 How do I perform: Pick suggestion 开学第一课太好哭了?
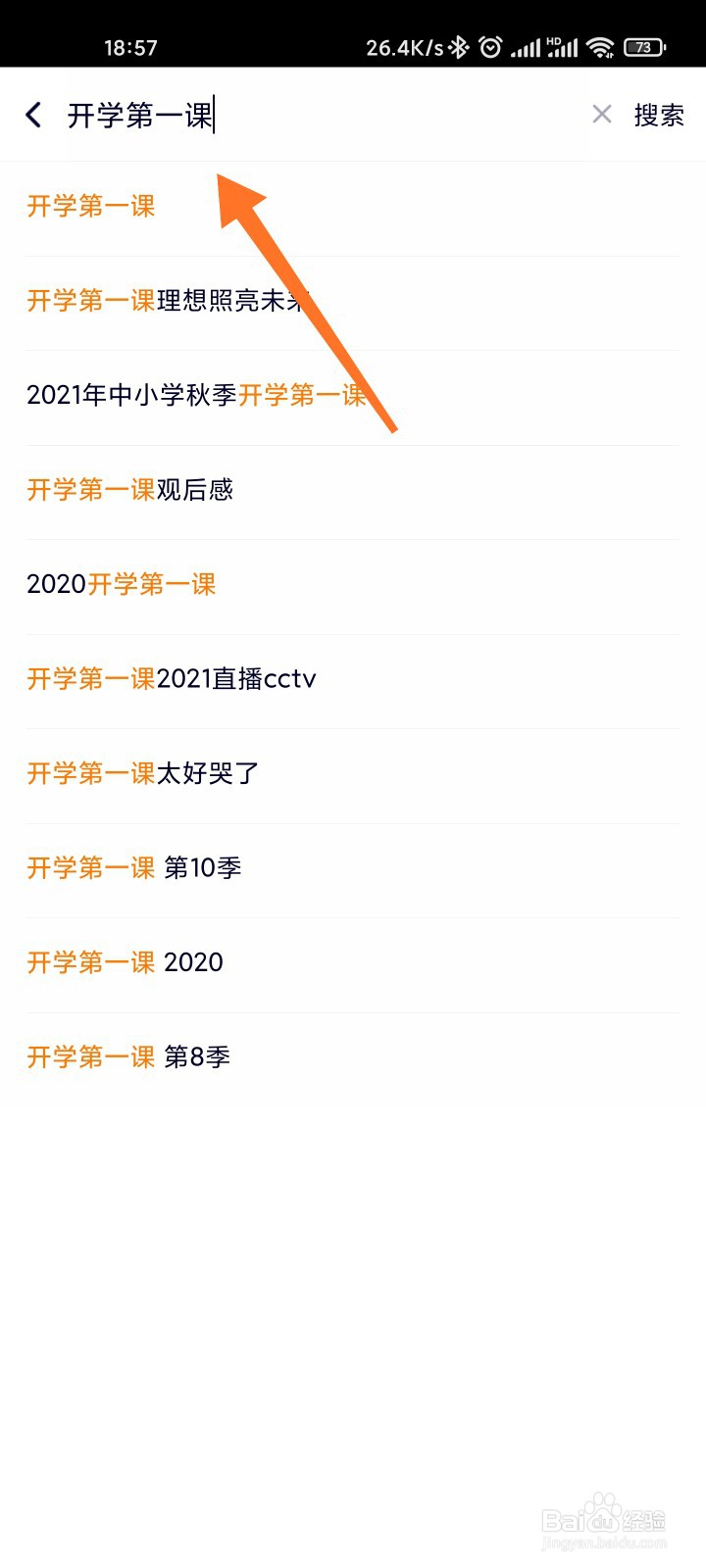point(353,773)
